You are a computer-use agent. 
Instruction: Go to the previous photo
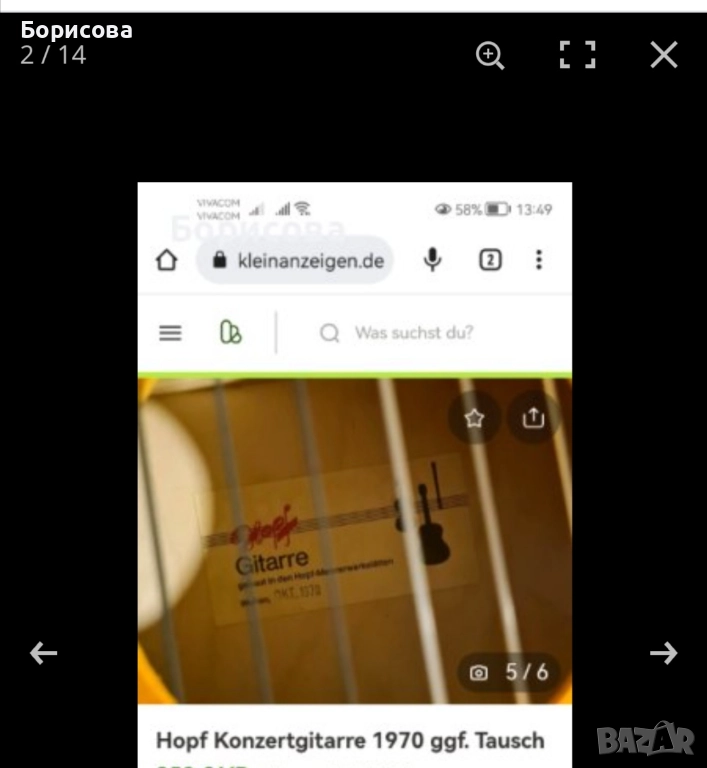(x=43, y=653)
